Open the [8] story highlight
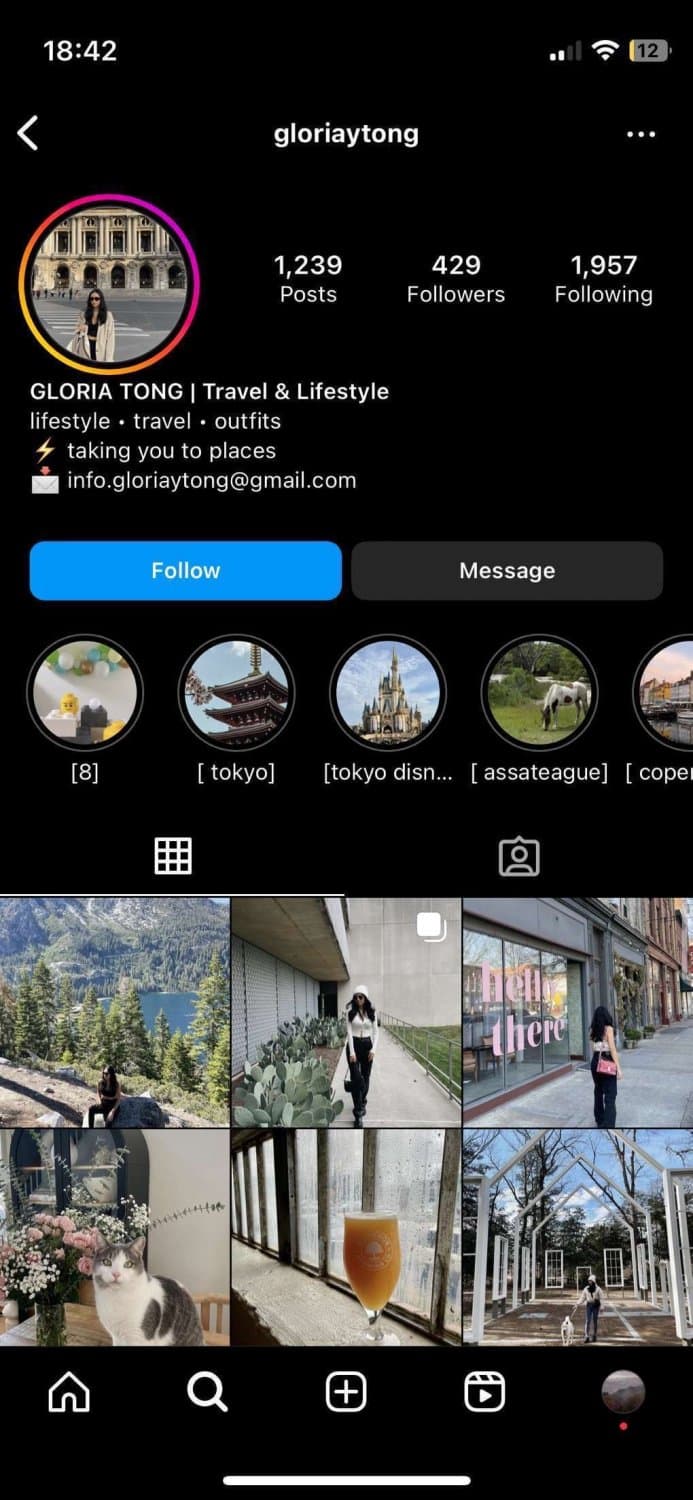Image resolution: width=693 pixels, height=1500 pixels. (85, 693)
